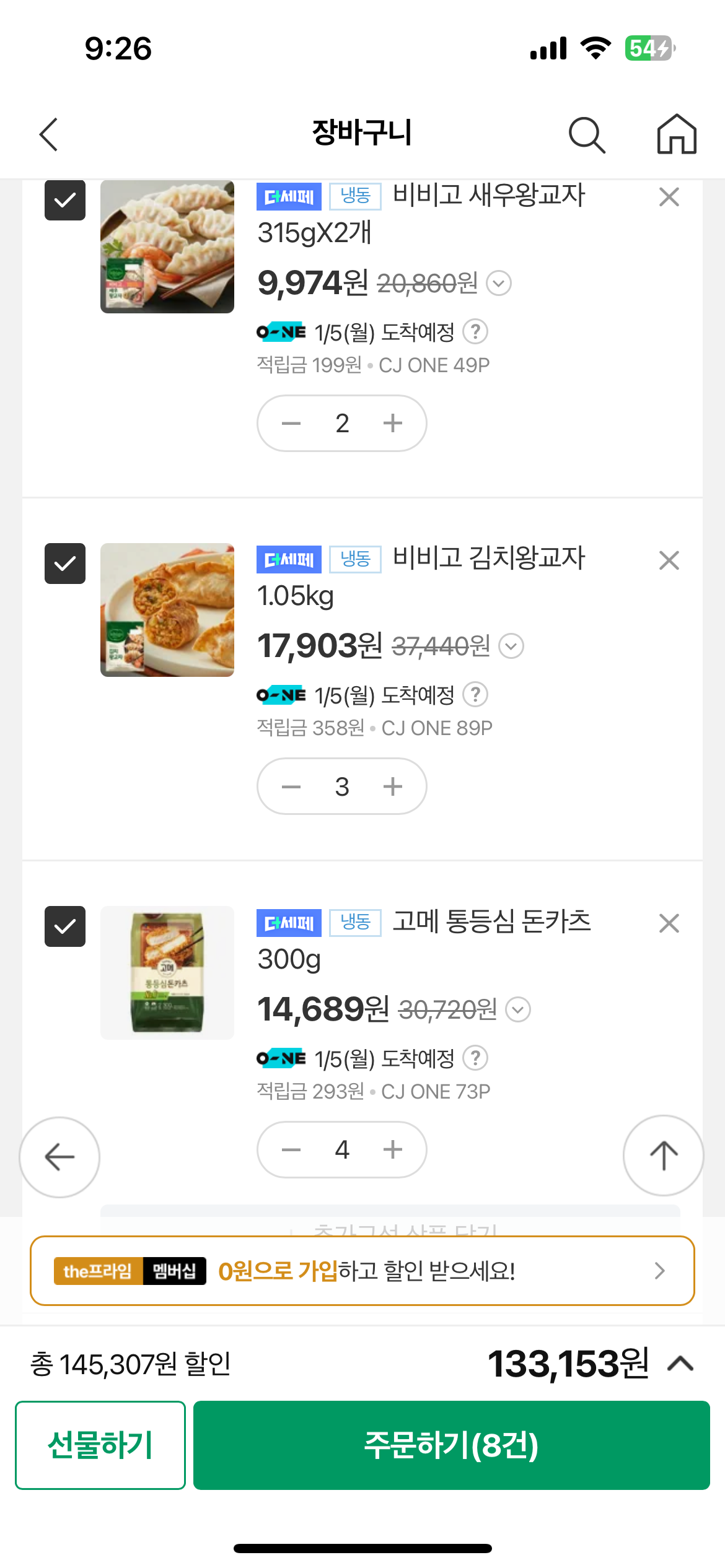725x1568 pixels.
Task: Toggle the 고메 통등심 돈카츠 checkbox
Action: coord(65,926)
